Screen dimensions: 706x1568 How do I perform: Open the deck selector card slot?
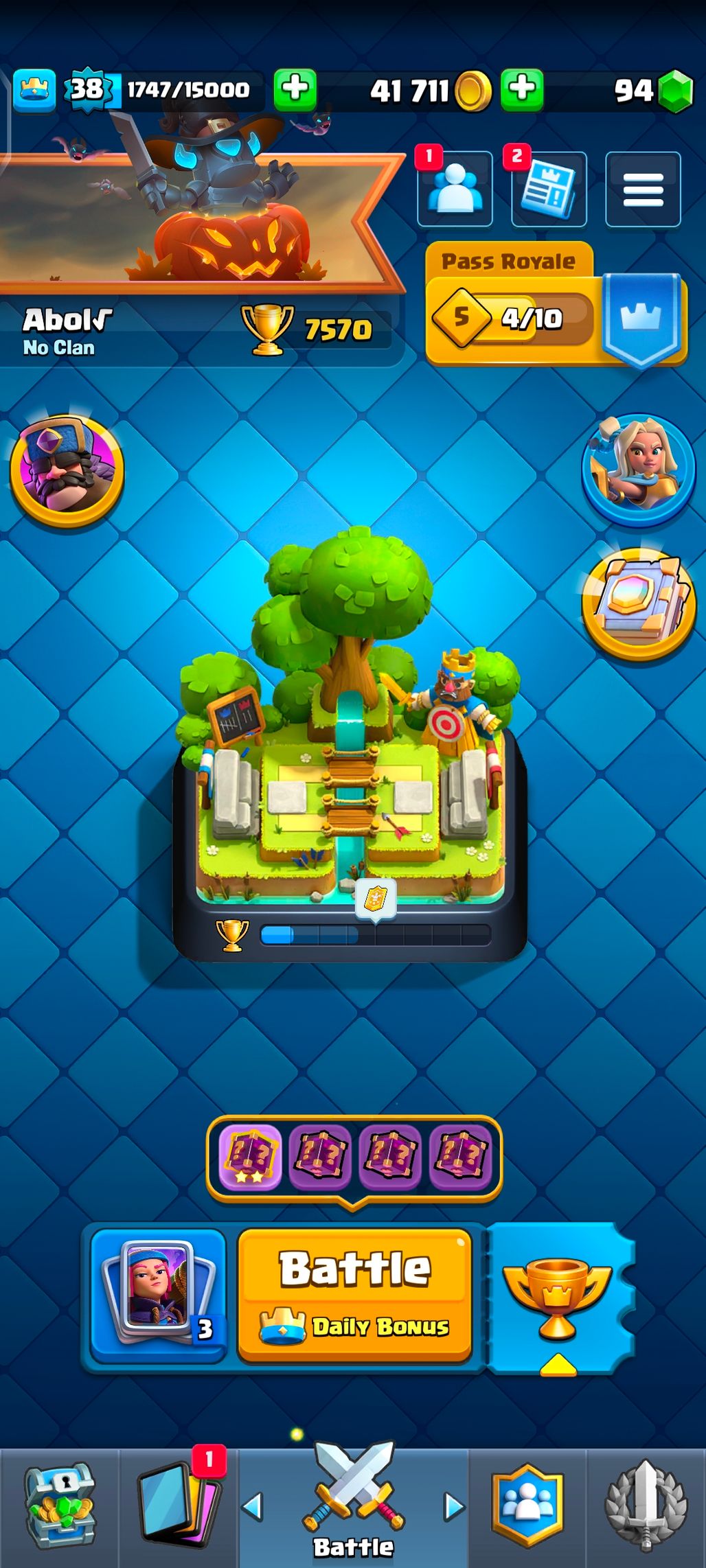click(159, 1295)
